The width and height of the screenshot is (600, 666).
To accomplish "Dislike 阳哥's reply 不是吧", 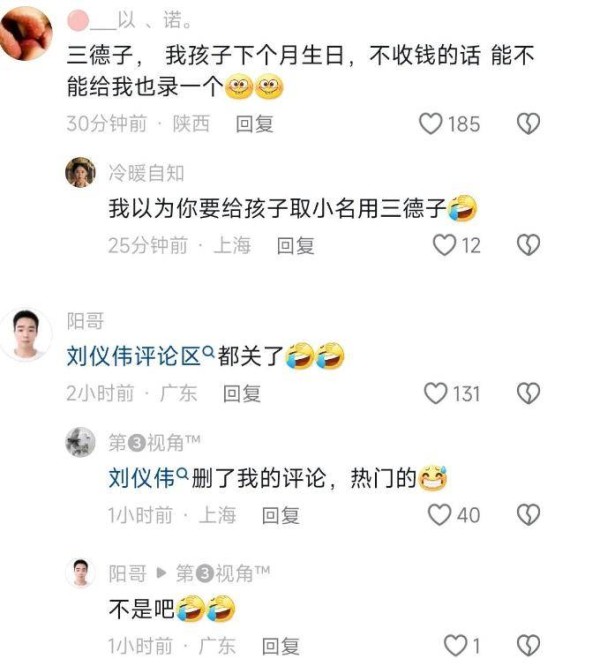I will (527, 645).
